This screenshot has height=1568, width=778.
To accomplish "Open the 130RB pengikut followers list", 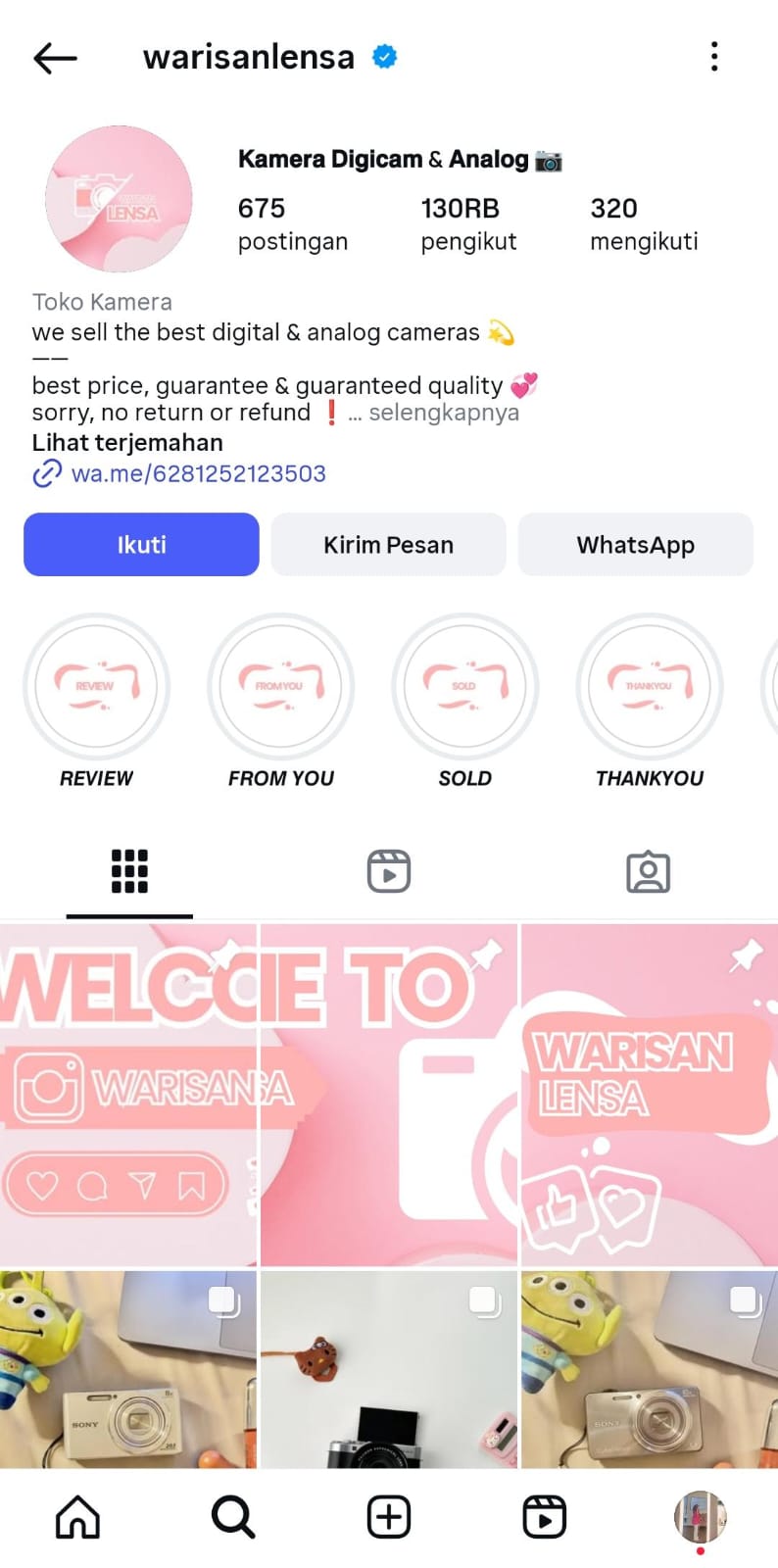I will tap(468, 223).
